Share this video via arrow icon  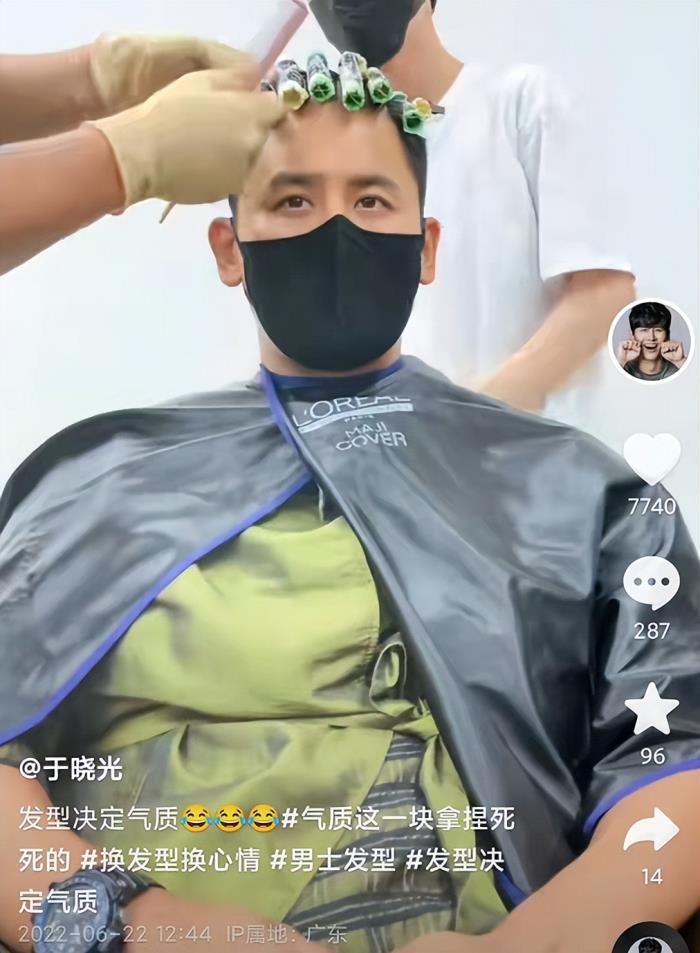(x=652, y=830)
